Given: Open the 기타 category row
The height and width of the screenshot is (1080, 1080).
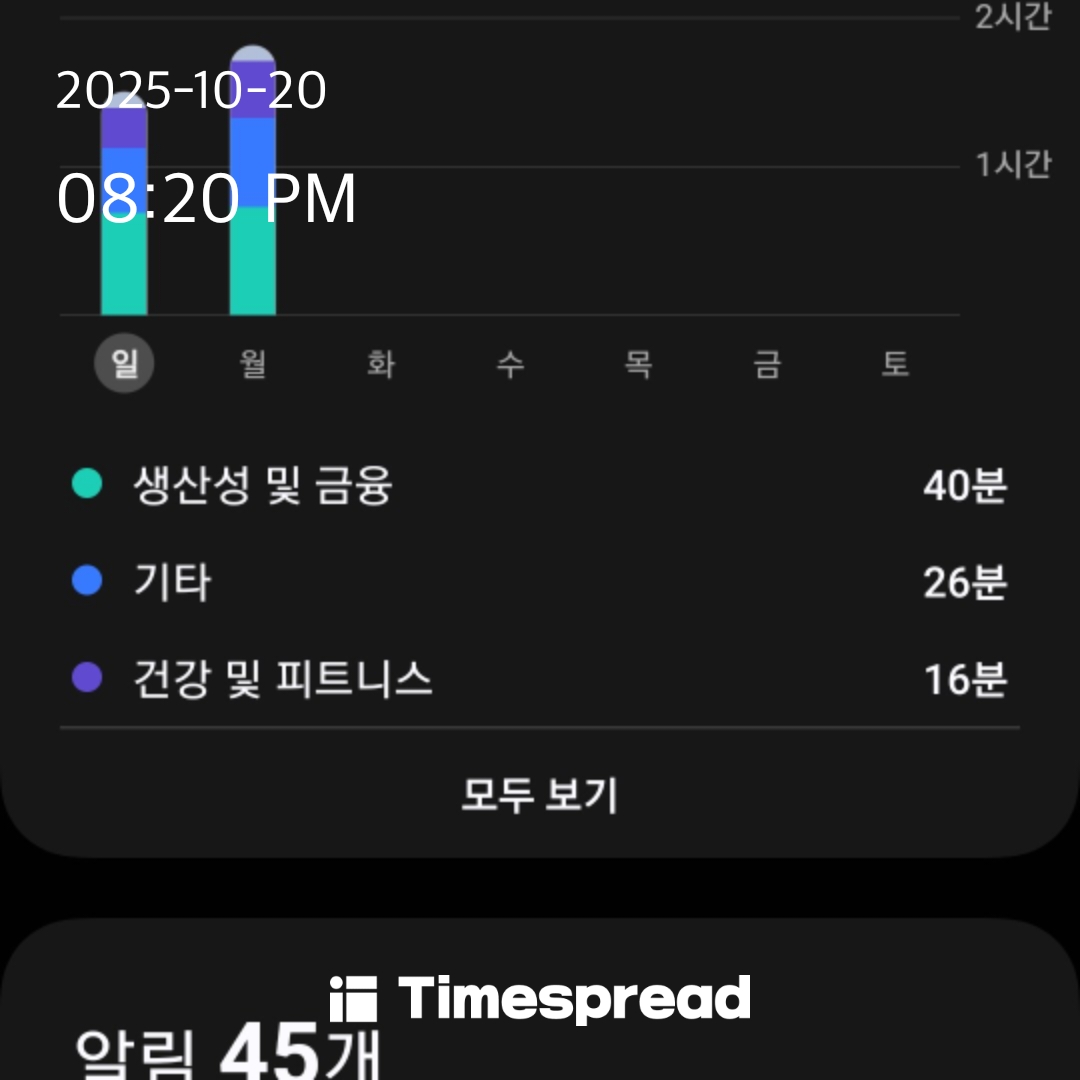Looking at the screenshot, I should click(540, 582).
